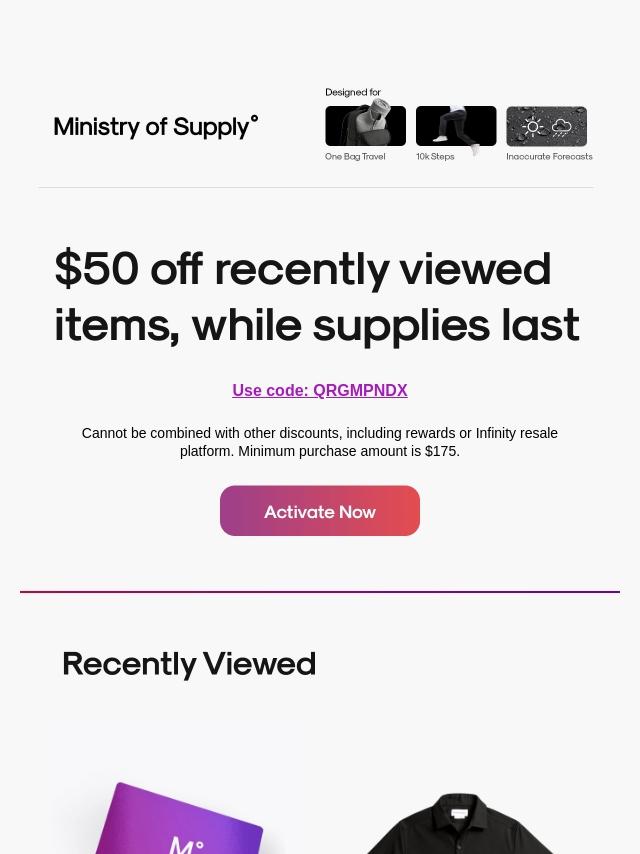View the Inaccurate Forecasts tile
This screenshot has width=640, height=854.
547,127
